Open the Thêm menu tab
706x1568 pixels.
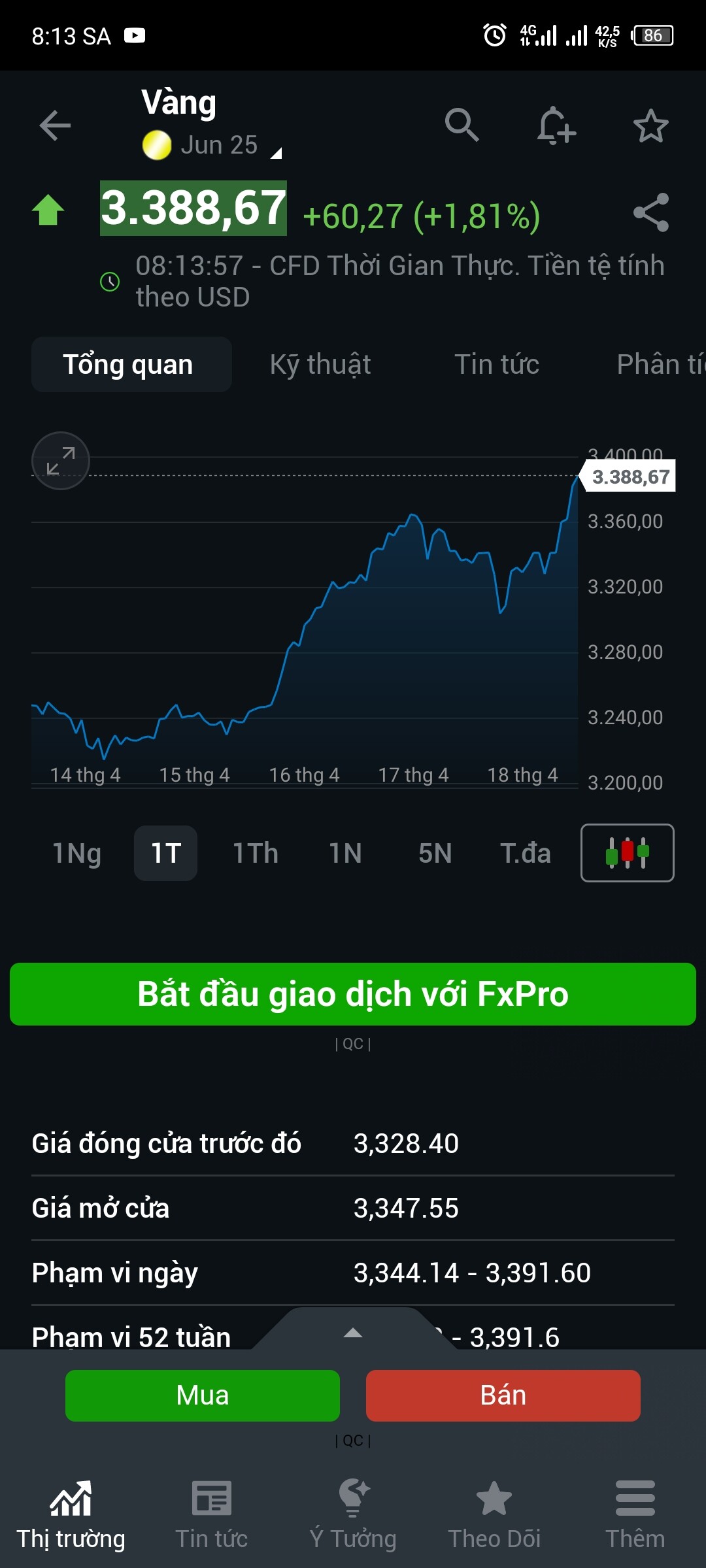coord(635,1514)
